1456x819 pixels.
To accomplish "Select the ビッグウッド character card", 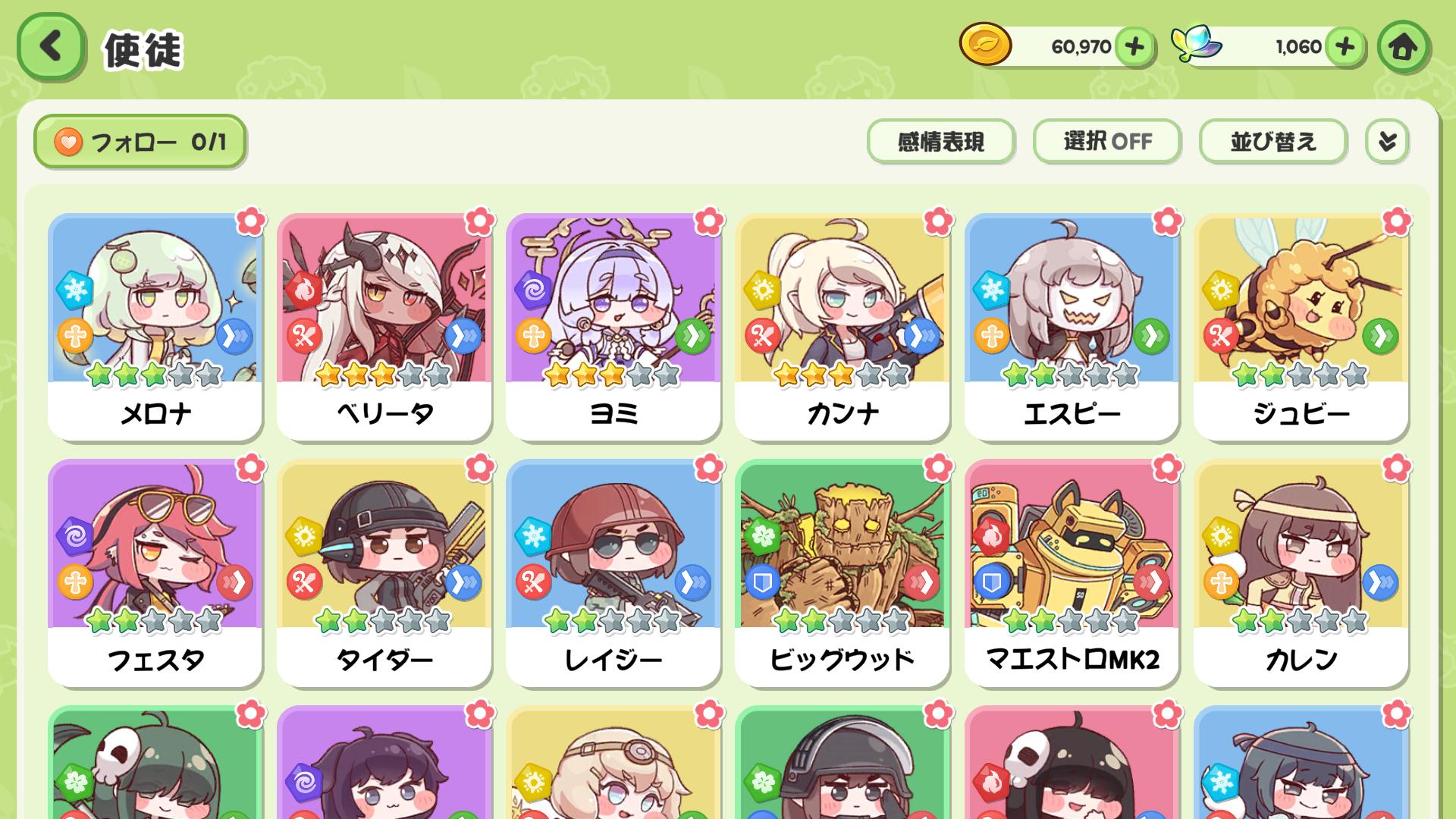I will coord(843,573).
